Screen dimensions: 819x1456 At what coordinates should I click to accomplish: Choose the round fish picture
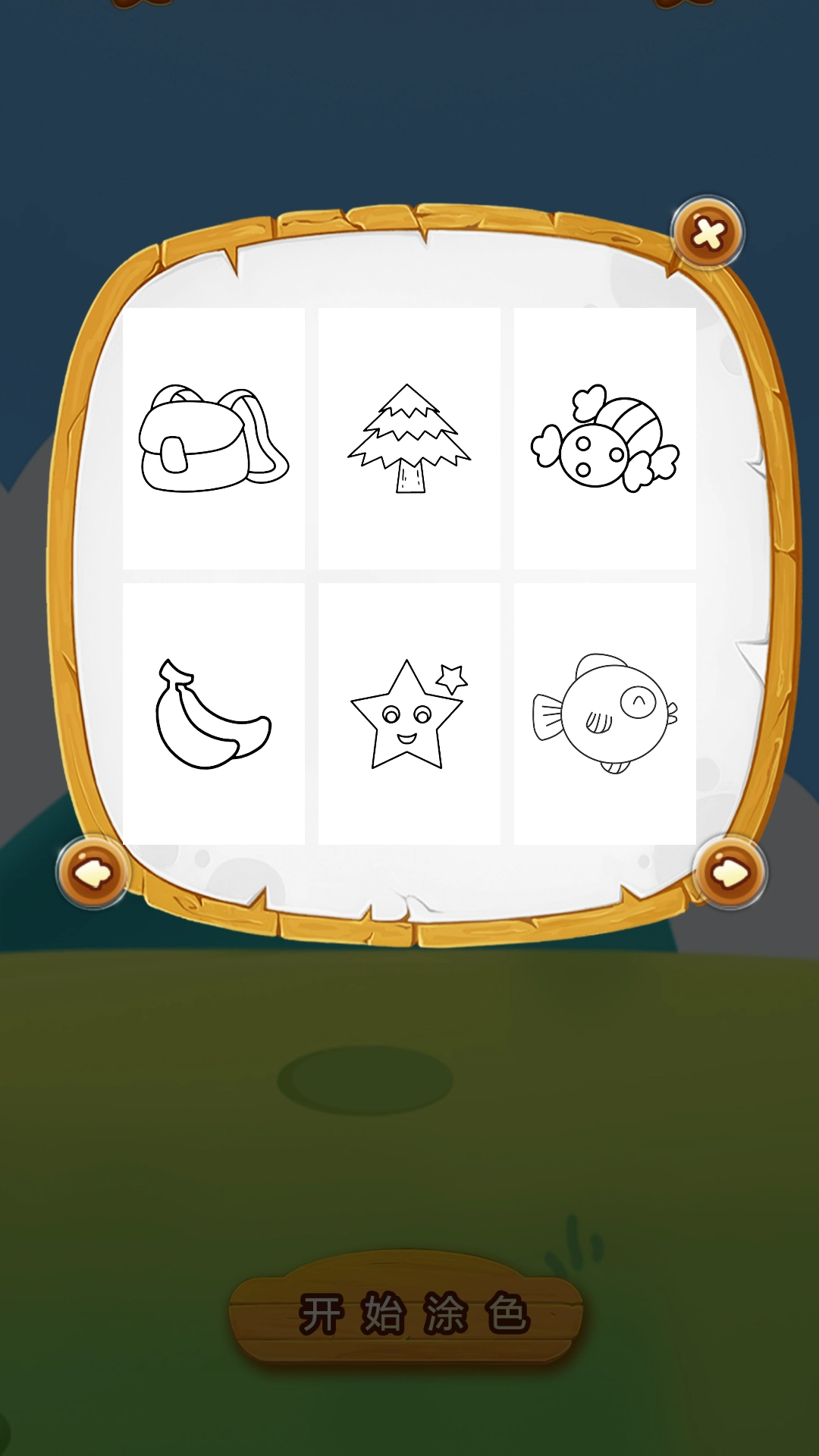605,714
